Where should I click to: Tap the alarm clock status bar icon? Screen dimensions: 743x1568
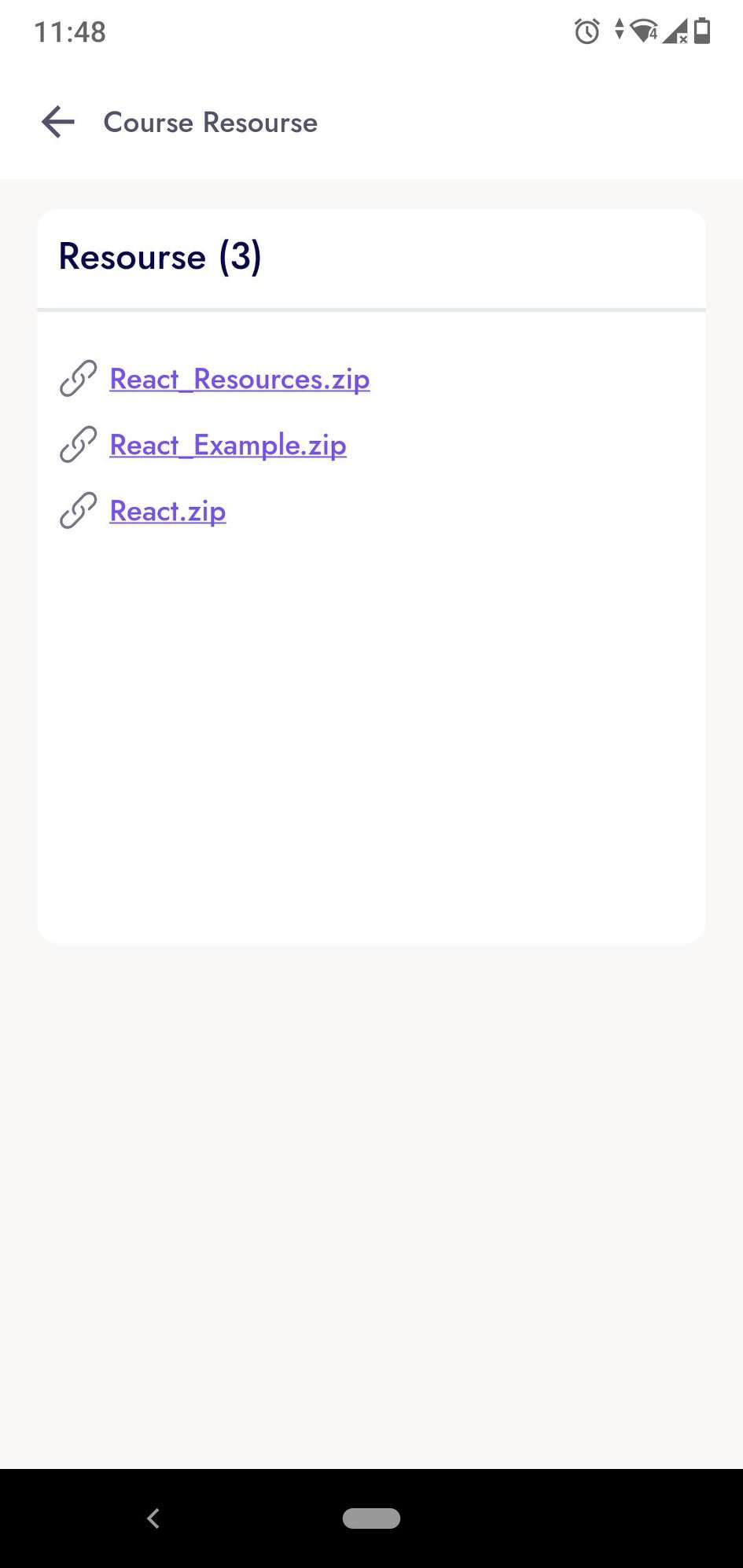pos(586,31)
